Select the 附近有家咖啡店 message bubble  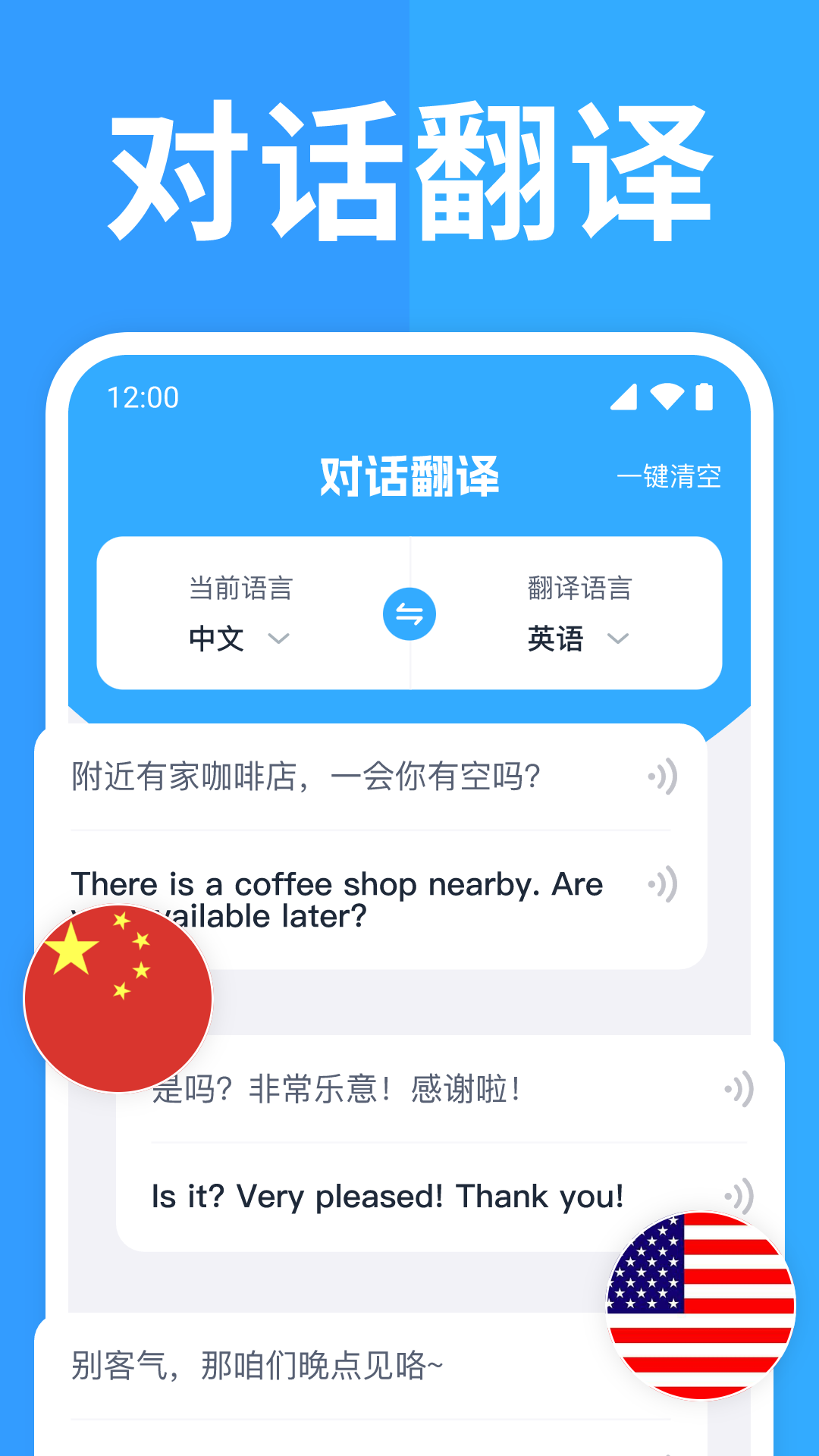(x=303, y=774)
